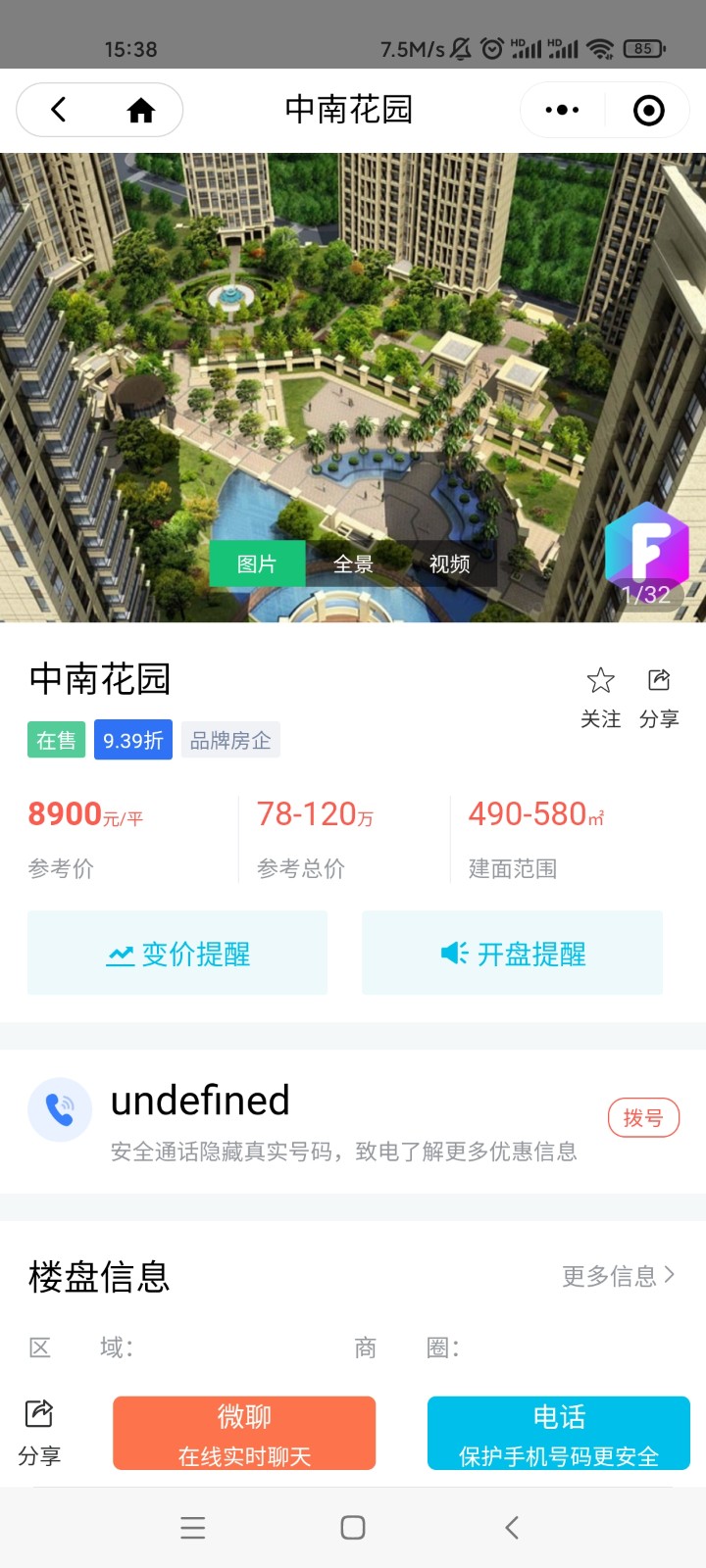Switch to the 全景 panorama tab
The image size is (706, 1568).
[353, 564]
